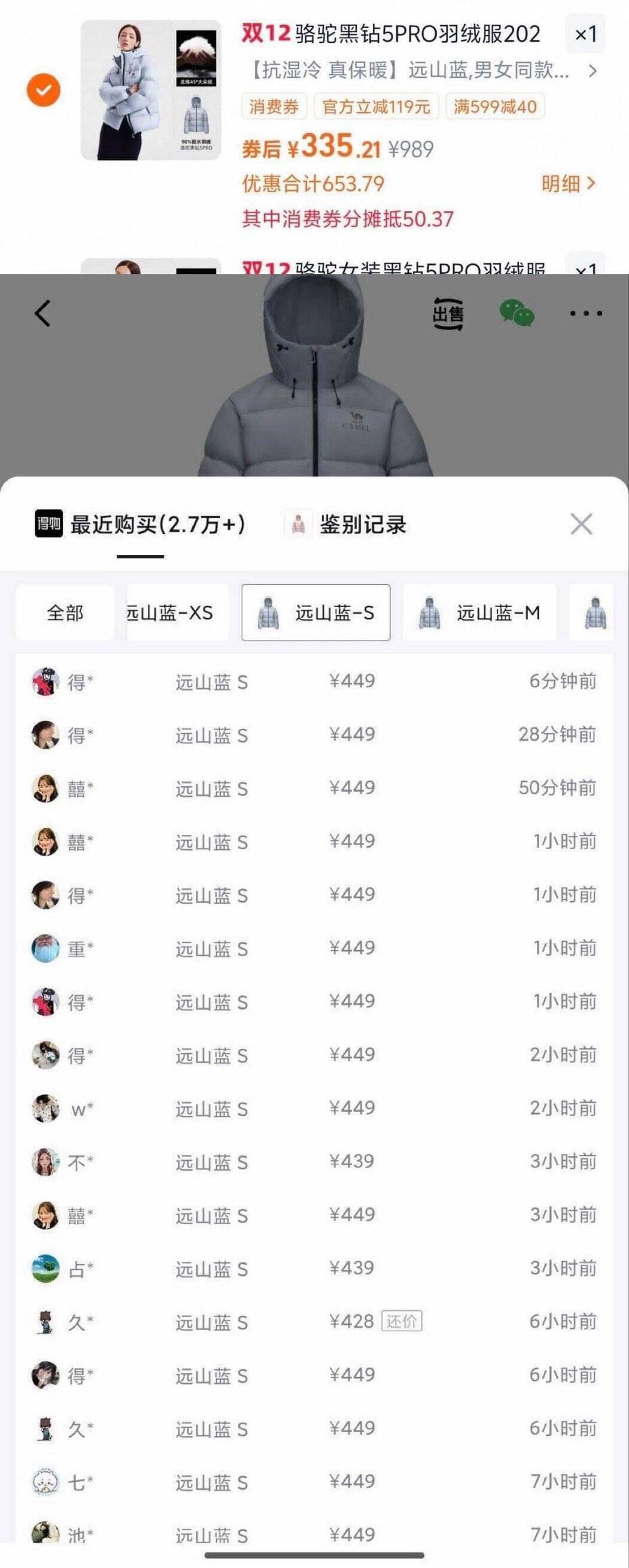Image resolution: width=629 pixels, height=1568 pixels.
Task: Switch to the 鉴别记录 tab
Action: tap(347, 524)
